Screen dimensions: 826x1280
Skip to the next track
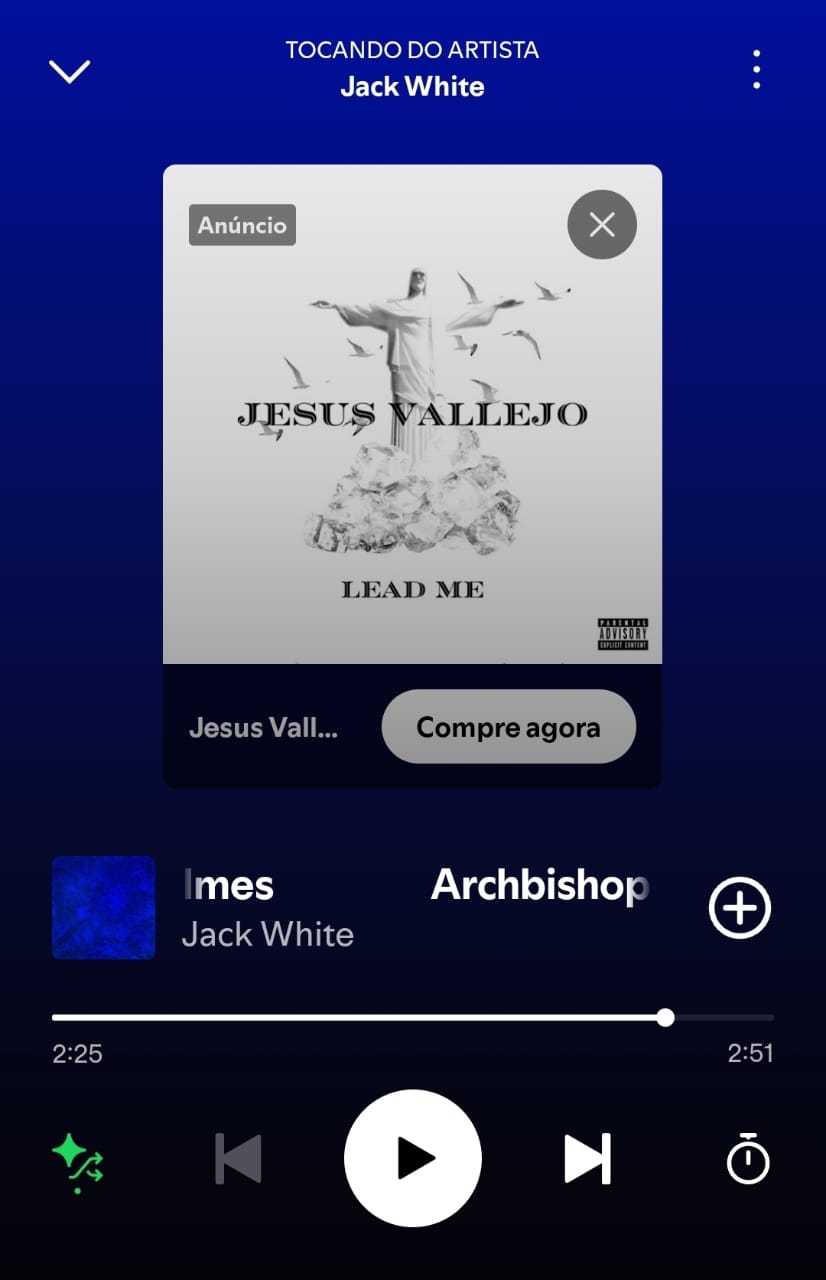pyautogui.click(x=586, y=1158)
